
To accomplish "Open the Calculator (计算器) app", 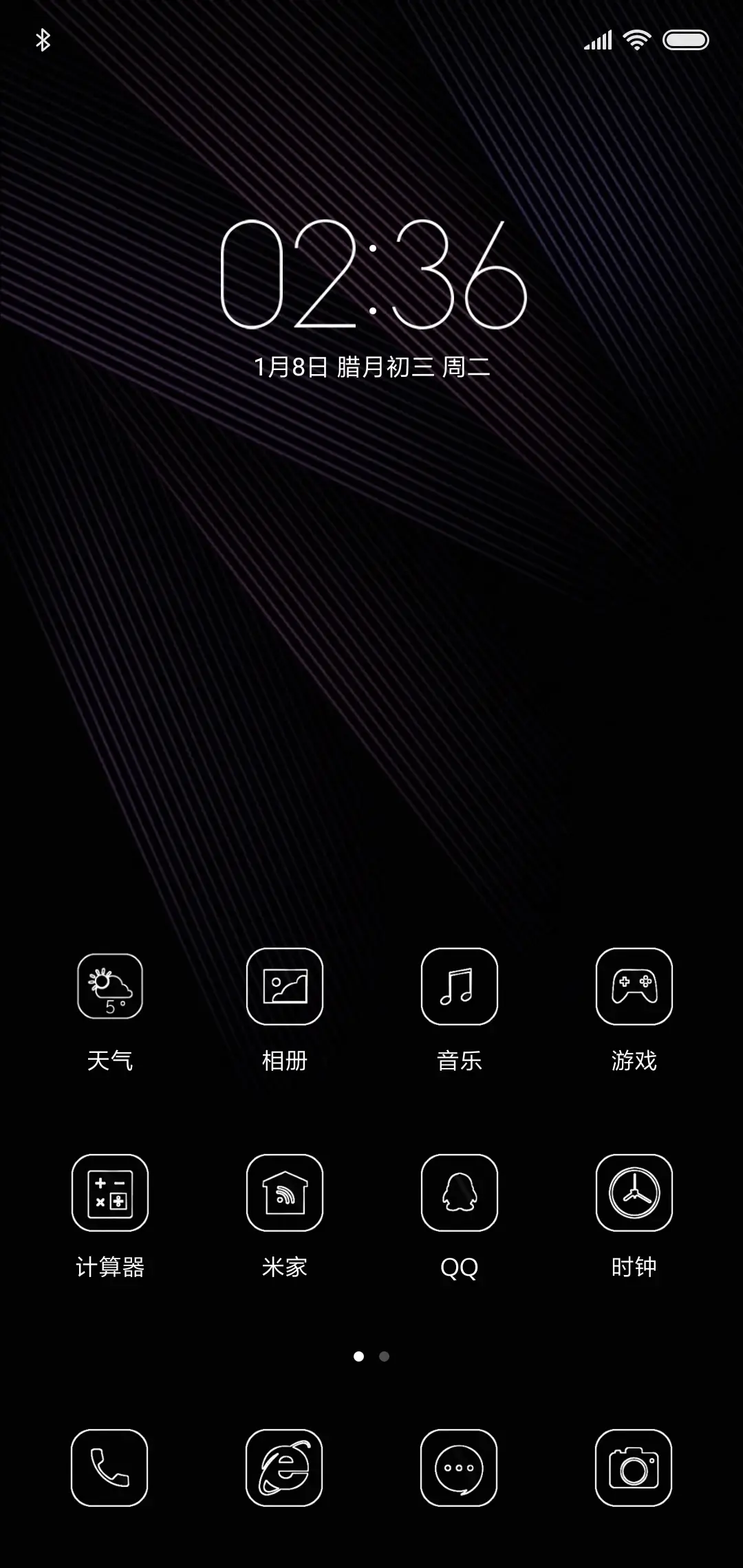I will 110,1193.
